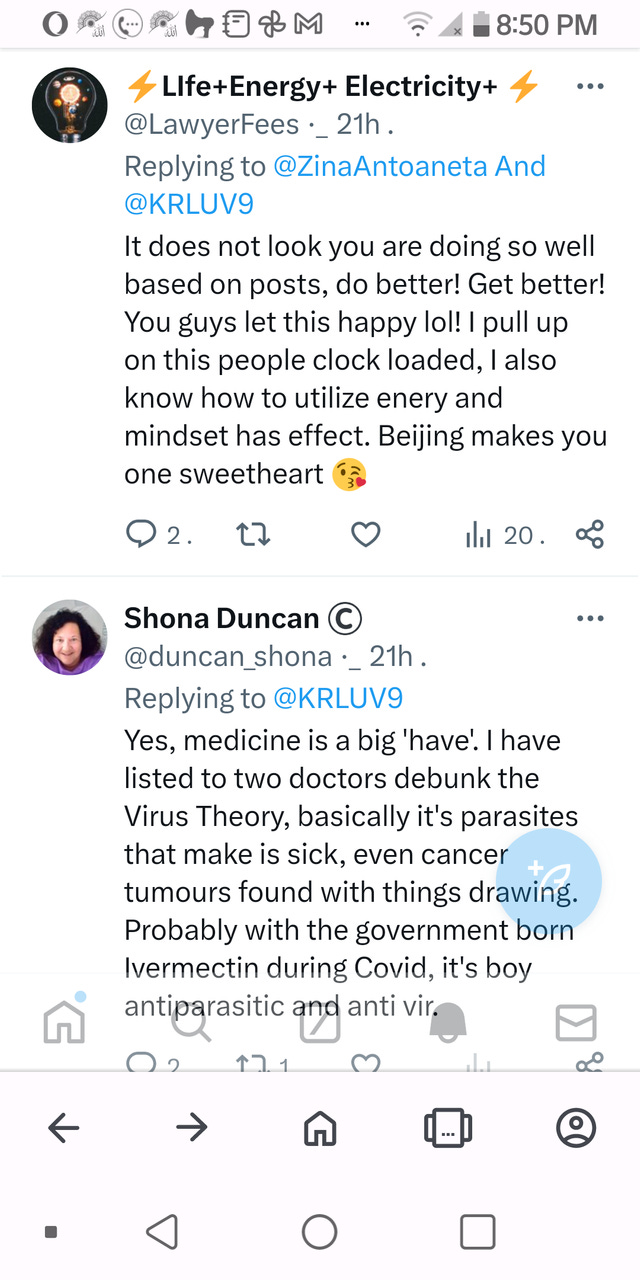
Task: Like the LawyerFees post
Action: (366, 535)
